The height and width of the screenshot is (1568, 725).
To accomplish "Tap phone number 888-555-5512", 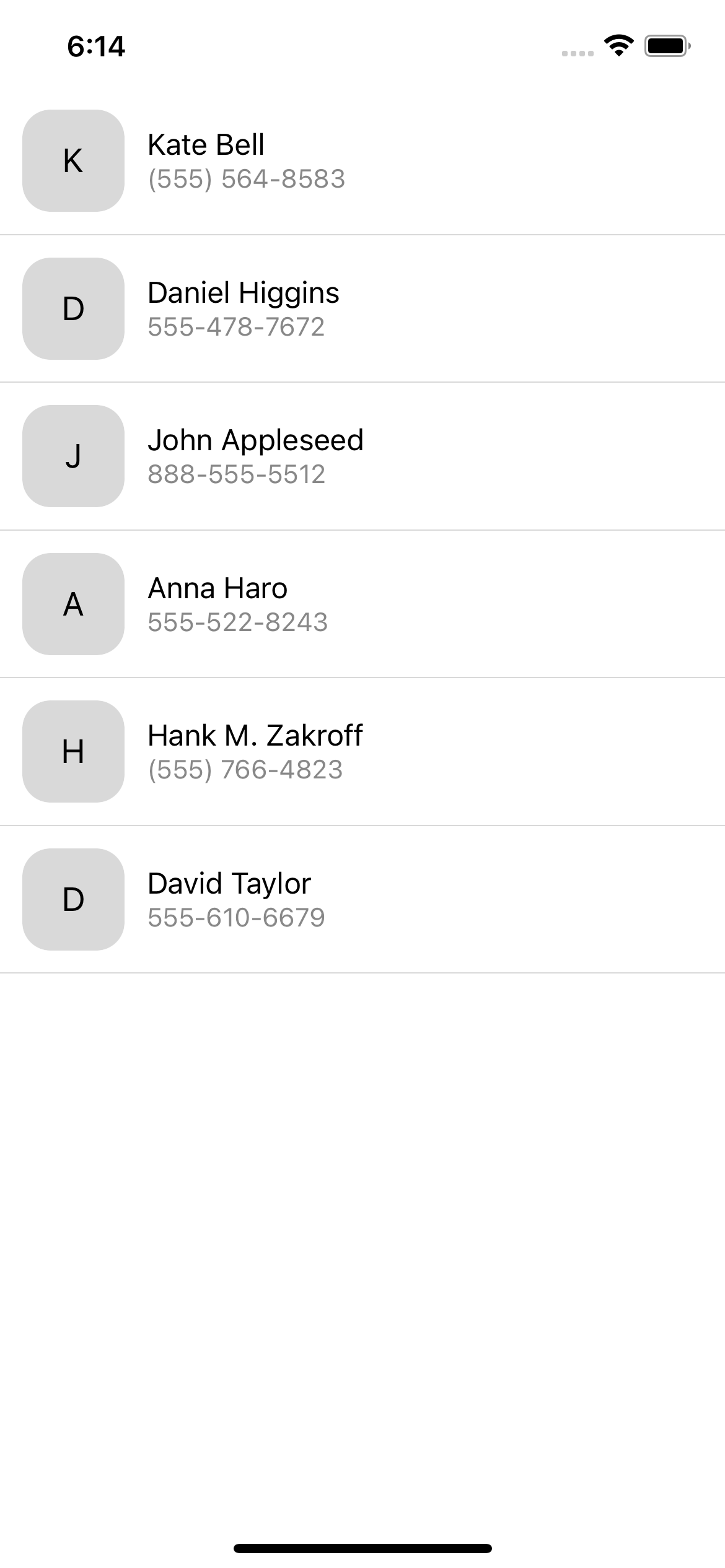I will pyautogui.click(x=236, y=474).
